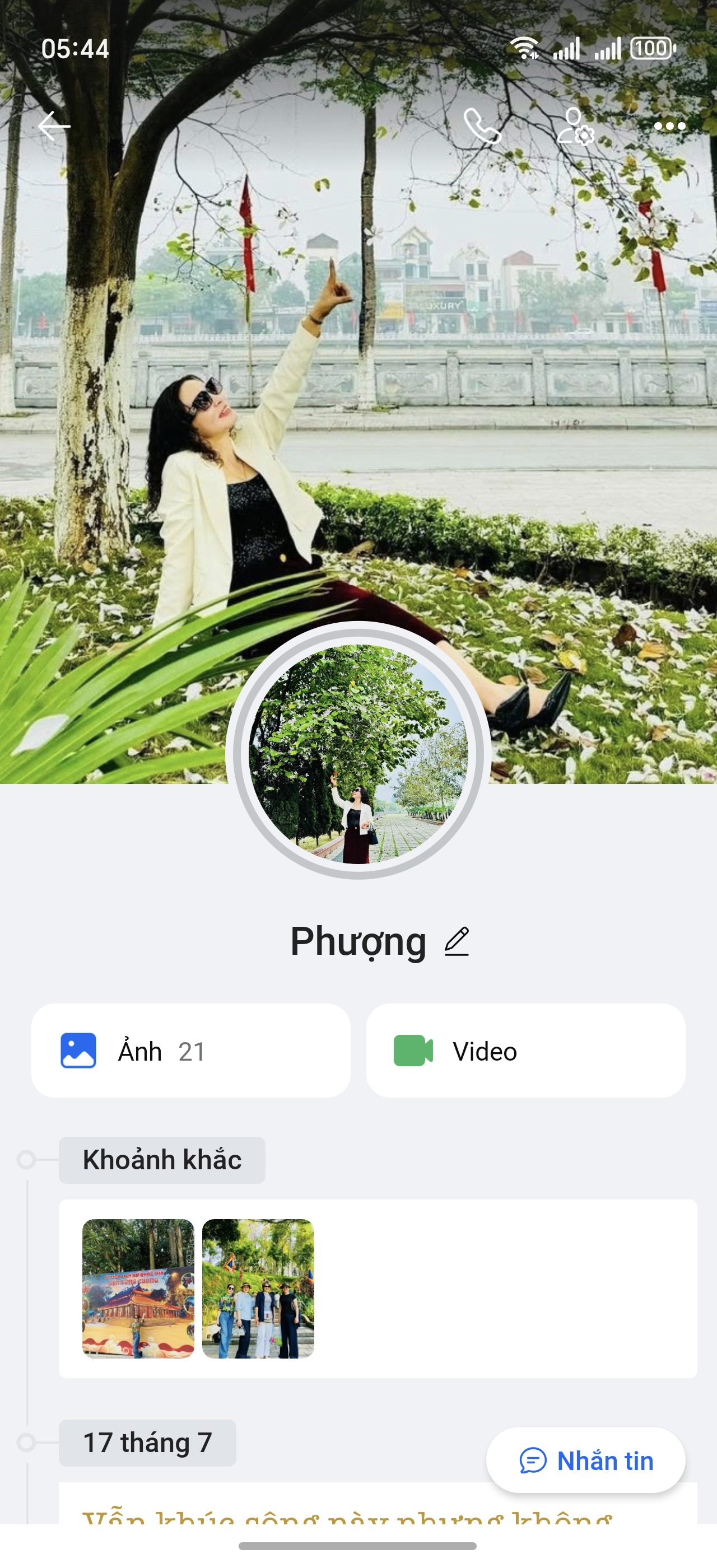The height and width of the screenshot is (1568, 717).
Task: Open the Ảnh photo album
Action: 190,1051
